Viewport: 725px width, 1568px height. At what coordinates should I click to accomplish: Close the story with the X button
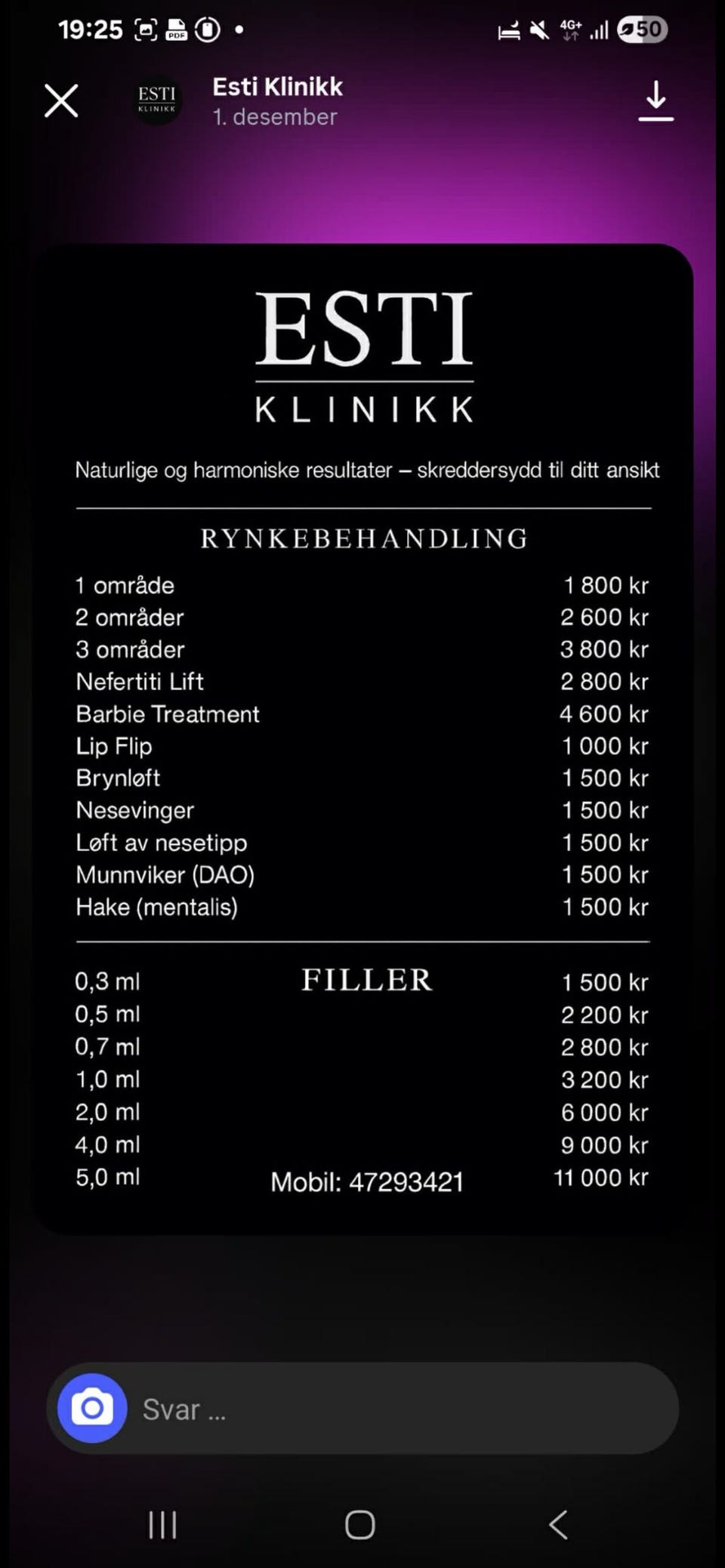coord(62,100)
